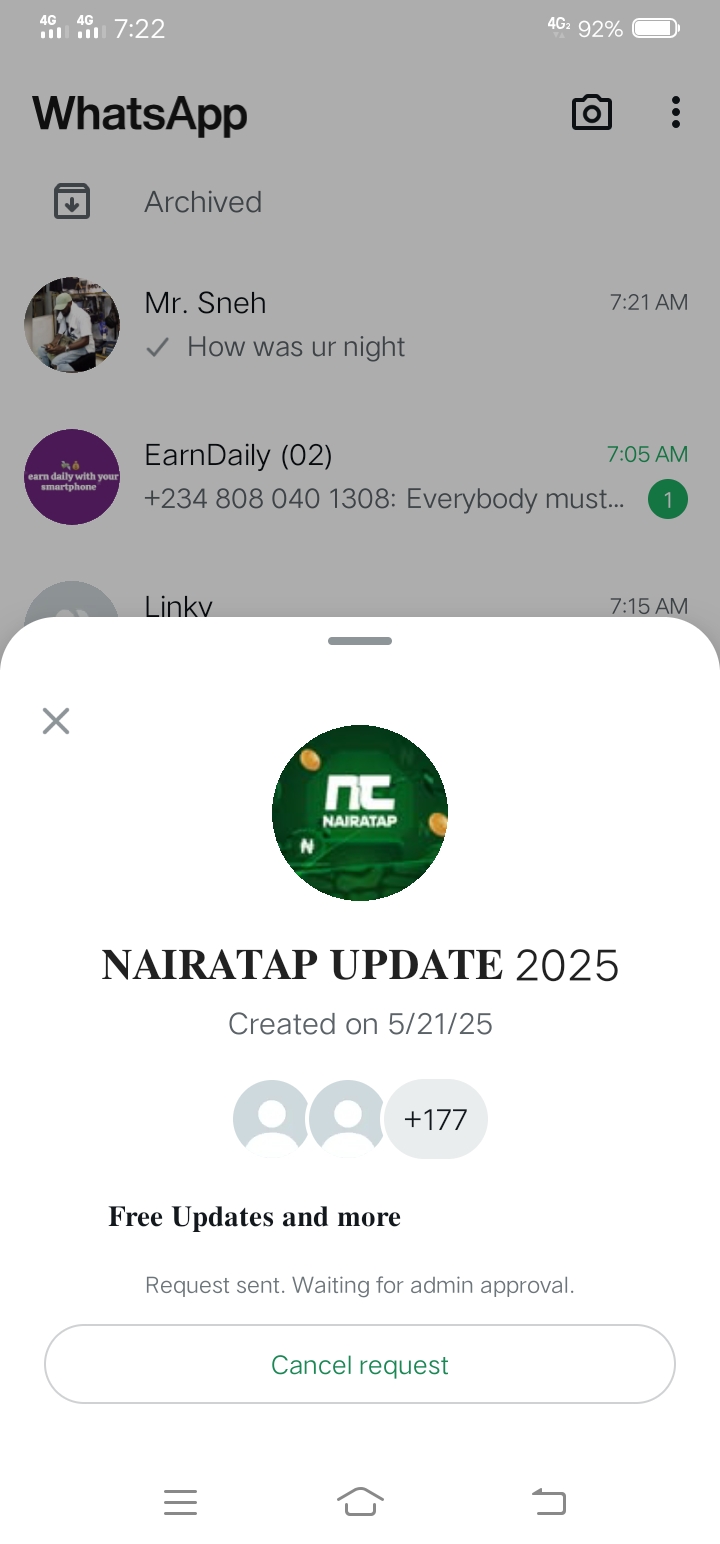Cancel the group join request
720x1544 pixels.
coord(360,1365)
